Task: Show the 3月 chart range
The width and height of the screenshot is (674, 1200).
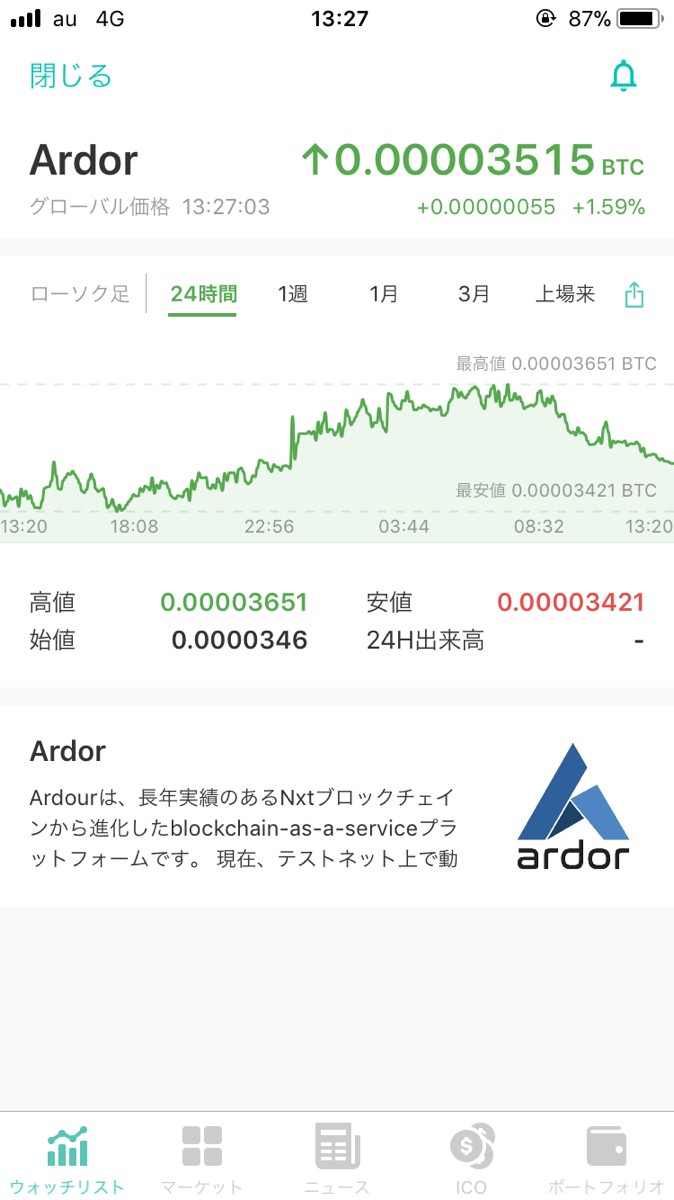Action: click(x=474, y=294)
